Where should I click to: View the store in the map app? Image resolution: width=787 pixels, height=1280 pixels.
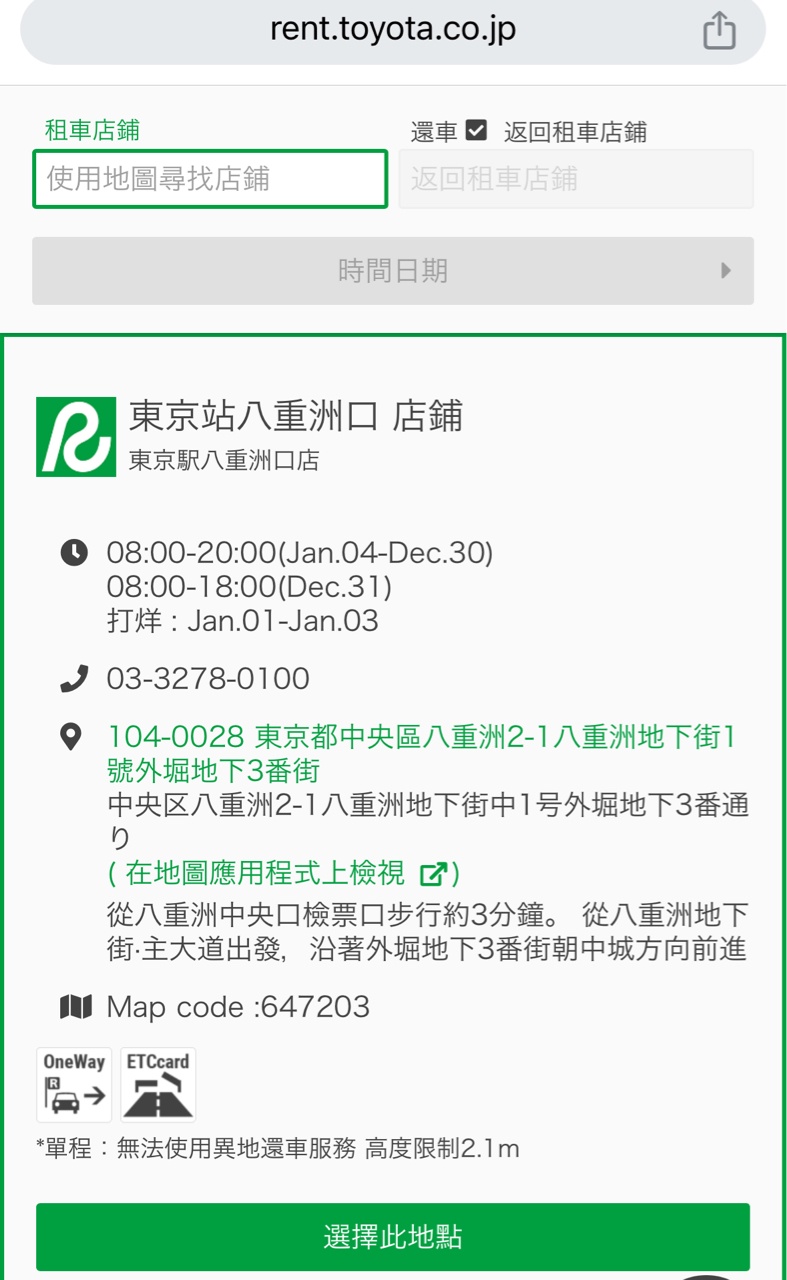tap(283, 873)
